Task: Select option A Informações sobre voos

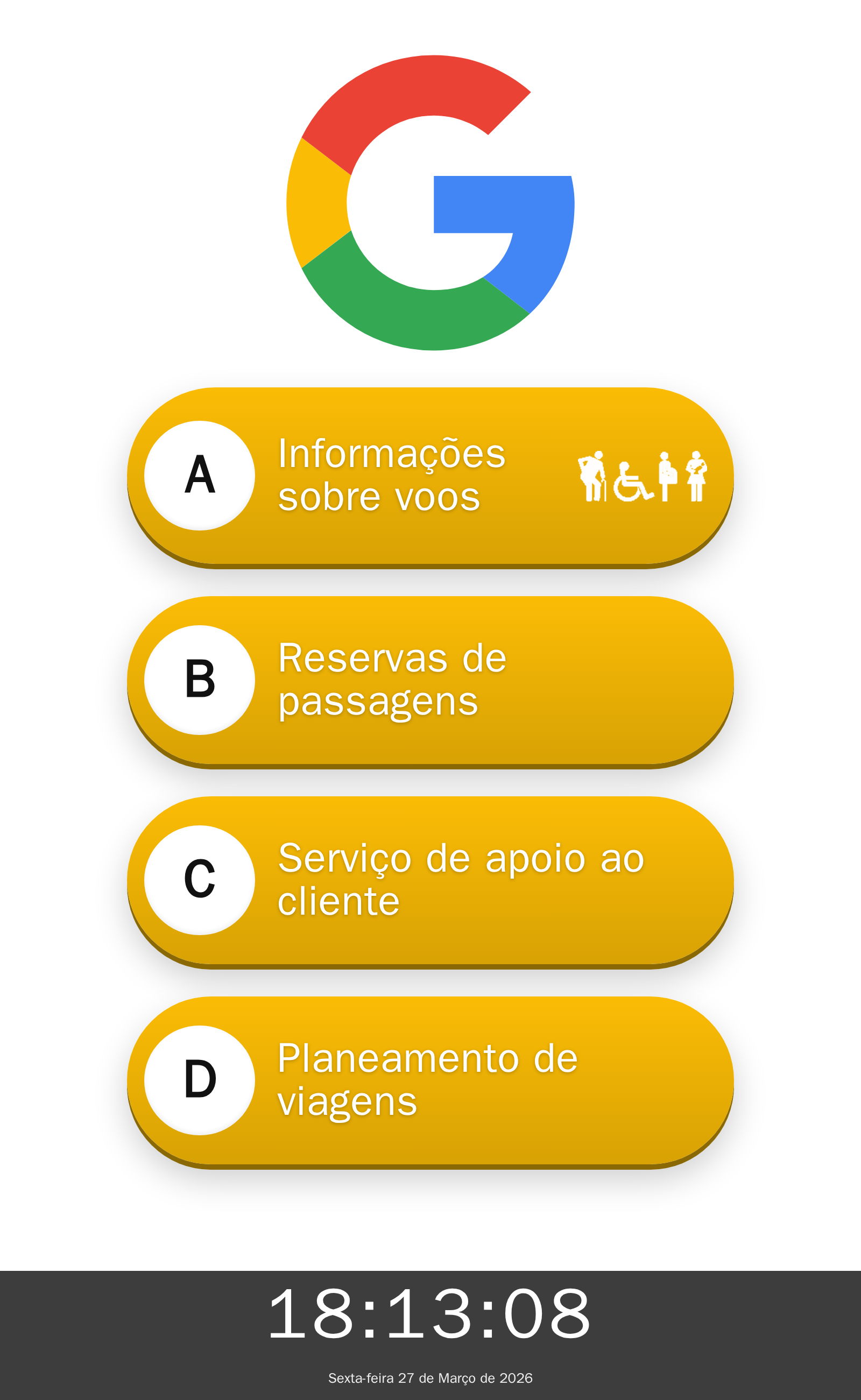Action: tap(430, 476)
